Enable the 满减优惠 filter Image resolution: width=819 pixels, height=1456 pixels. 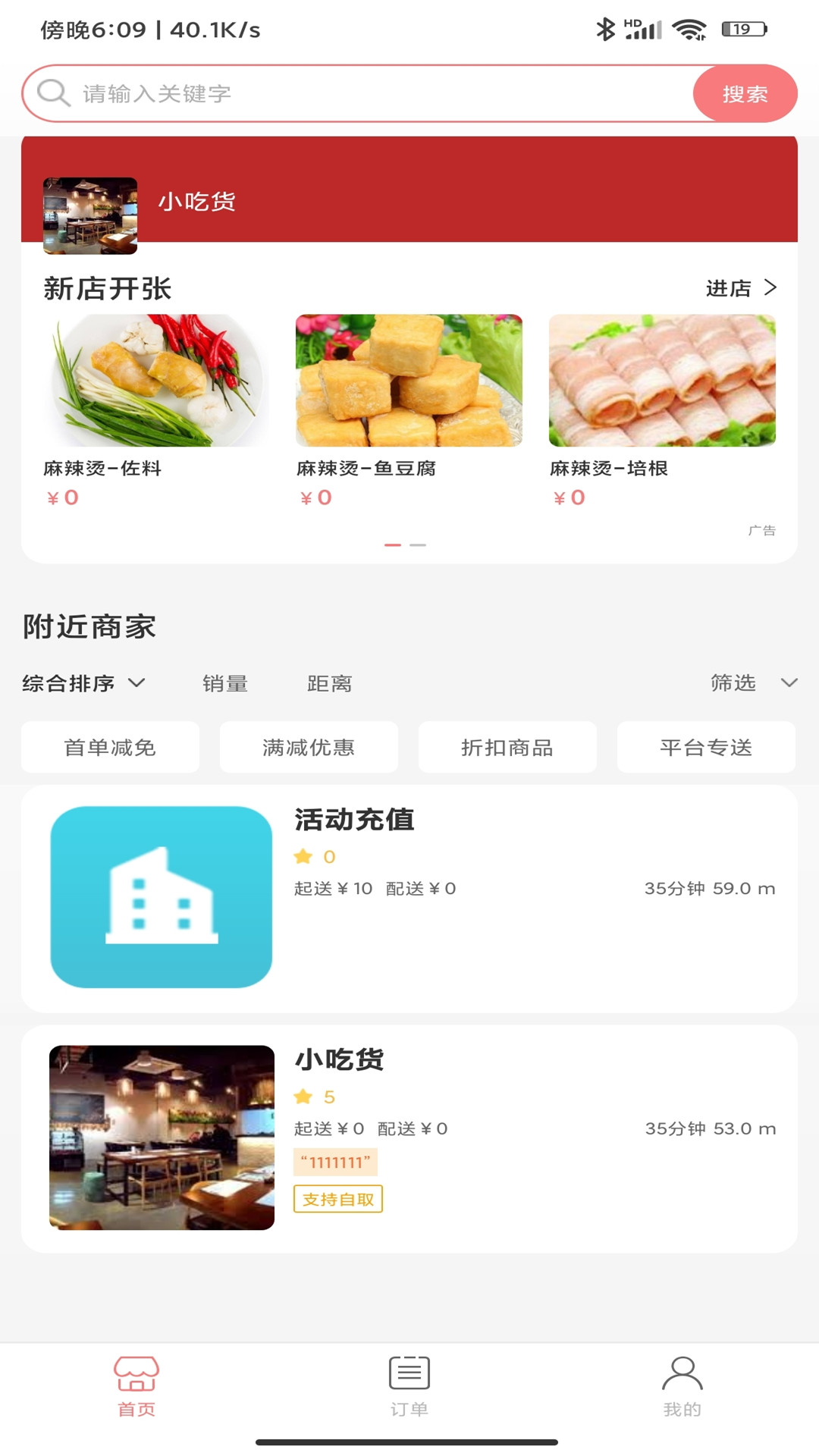tap(309, 747)
